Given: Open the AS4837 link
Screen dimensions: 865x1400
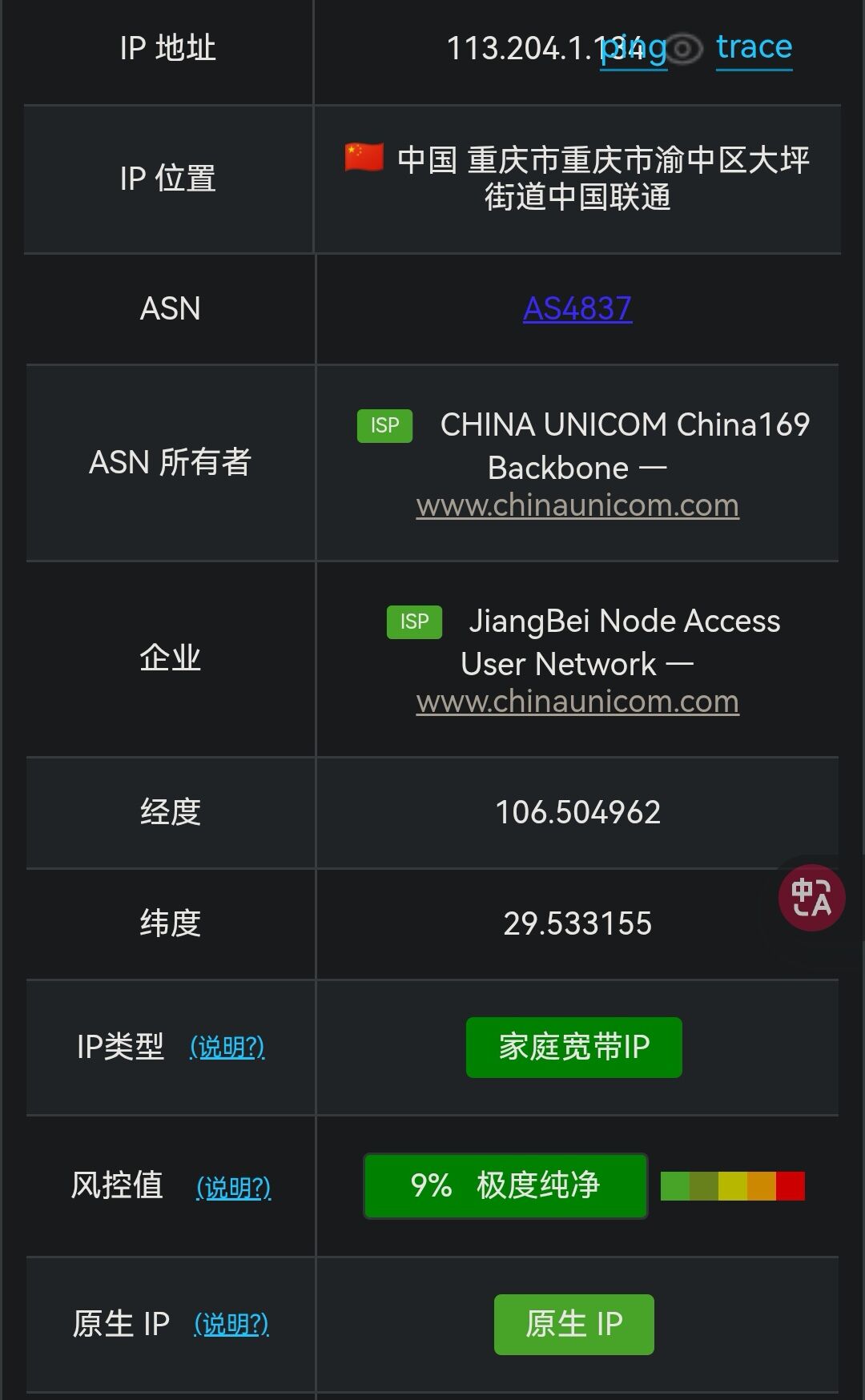Looking at the screenshot, I should [x=577, y=308].
